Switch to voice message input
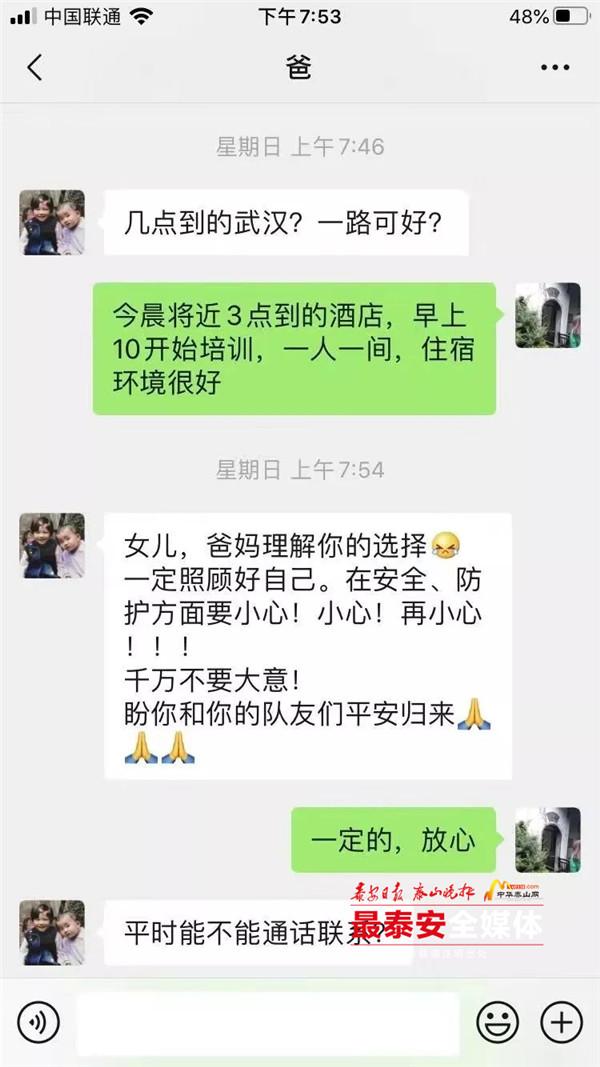Screen dimensions: 600x1067 [39, 1022]
